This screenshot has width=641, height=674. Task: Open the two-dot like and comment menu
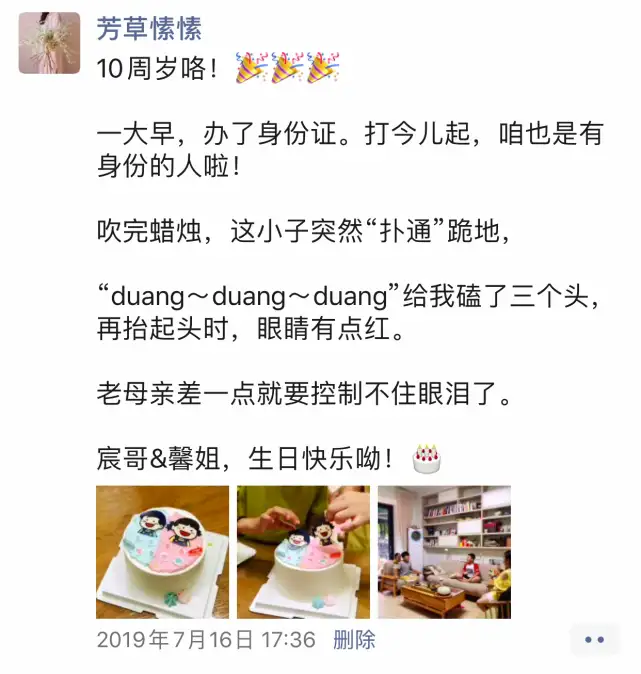coord(595,640)
